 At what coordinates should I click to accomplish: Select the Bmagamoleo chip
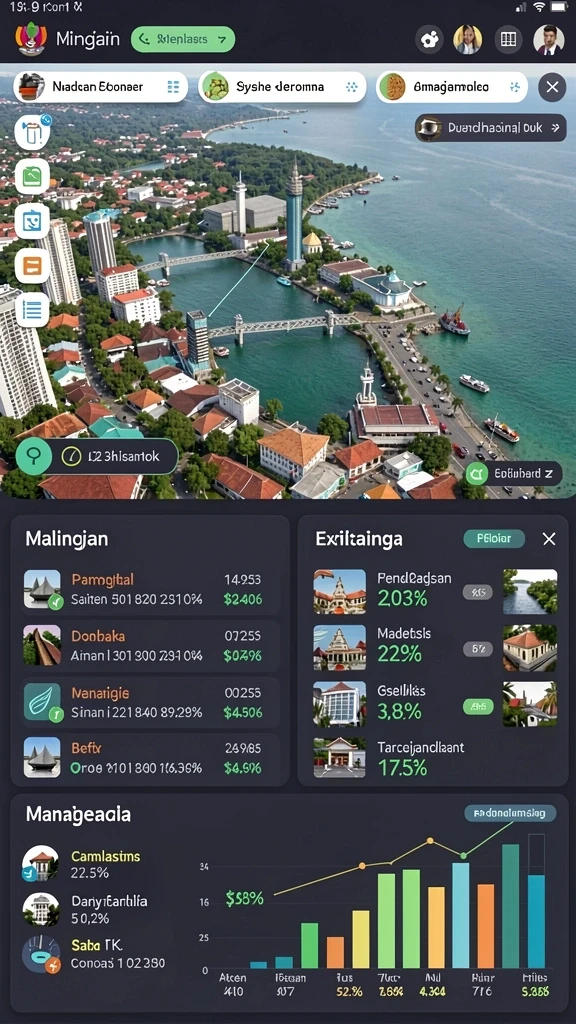[452, 87]
